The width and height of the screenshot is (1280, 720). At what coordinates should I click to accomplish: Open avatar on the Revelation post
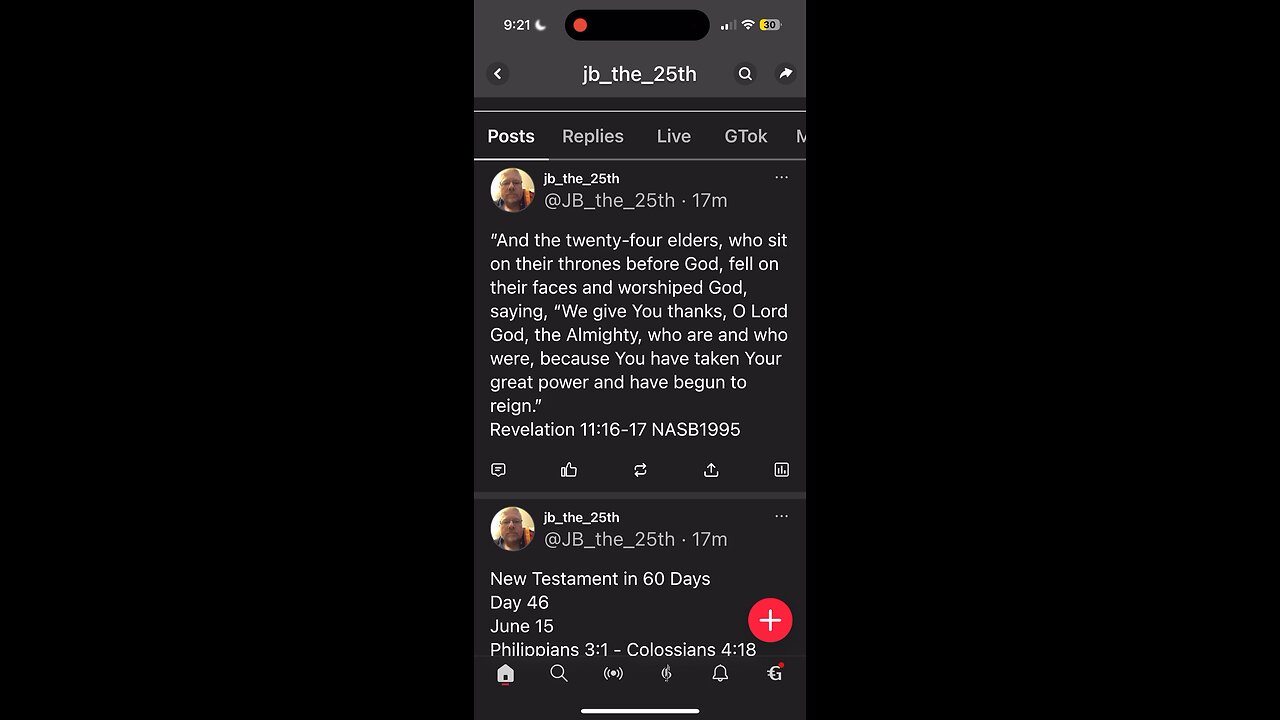(512, 190)
